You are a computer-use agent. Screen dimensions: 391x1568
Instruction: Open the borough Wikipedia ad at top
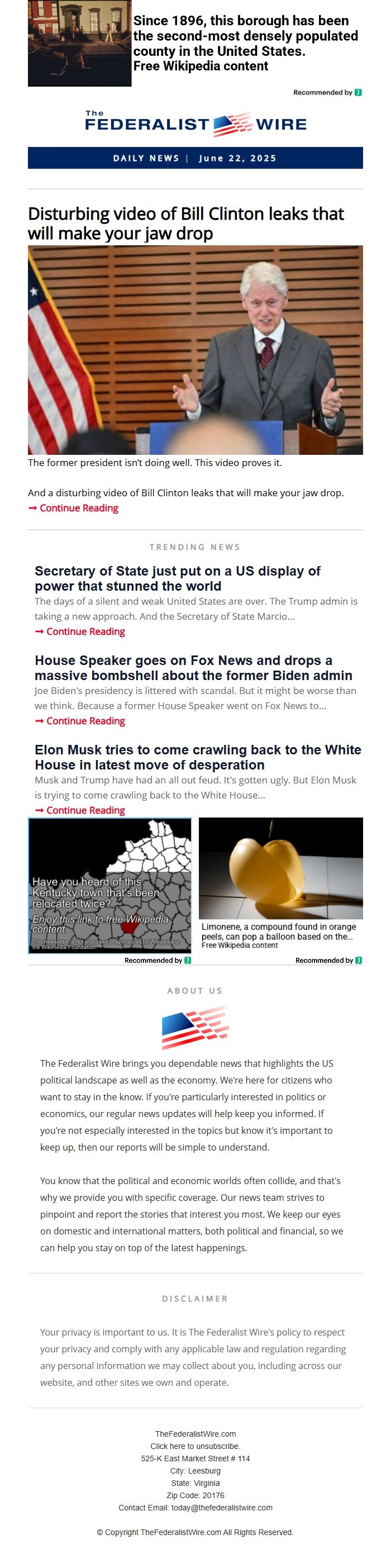coord(245,43)
